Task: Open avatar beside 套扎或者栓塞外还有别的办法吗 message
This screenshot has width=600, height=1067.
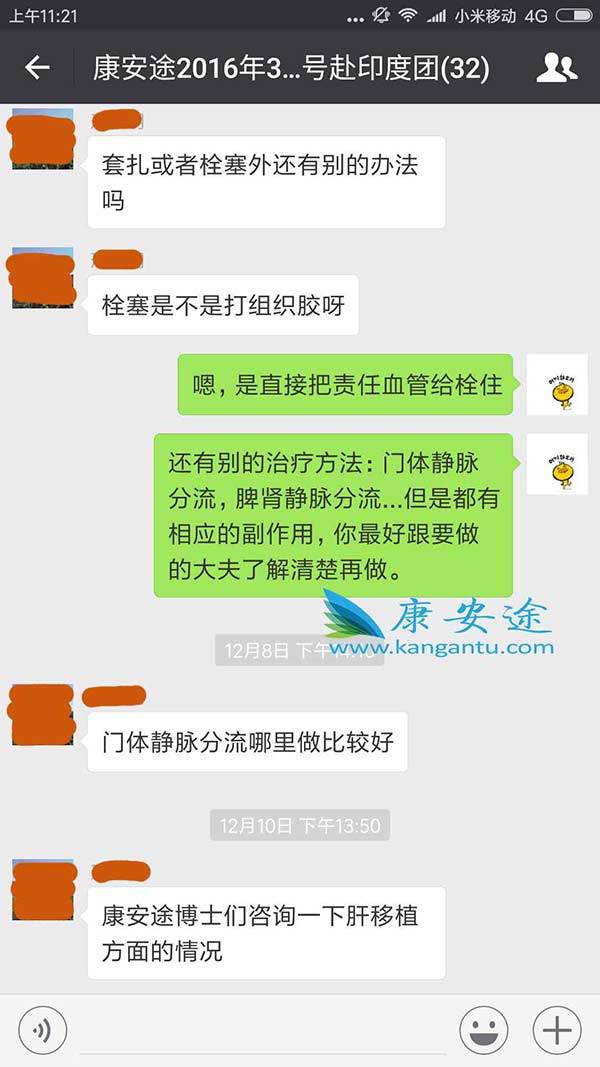Action: click(x=43, y=139)
